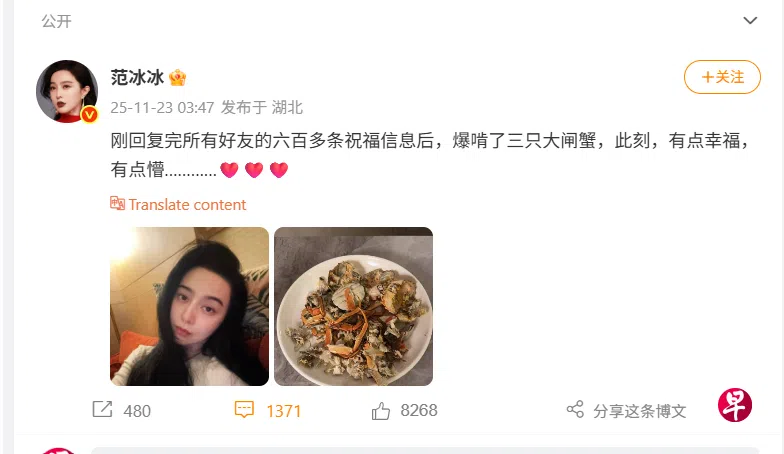Open the selfie photo thumbnail
The image size is (784, 454).
tap(189, 306)
